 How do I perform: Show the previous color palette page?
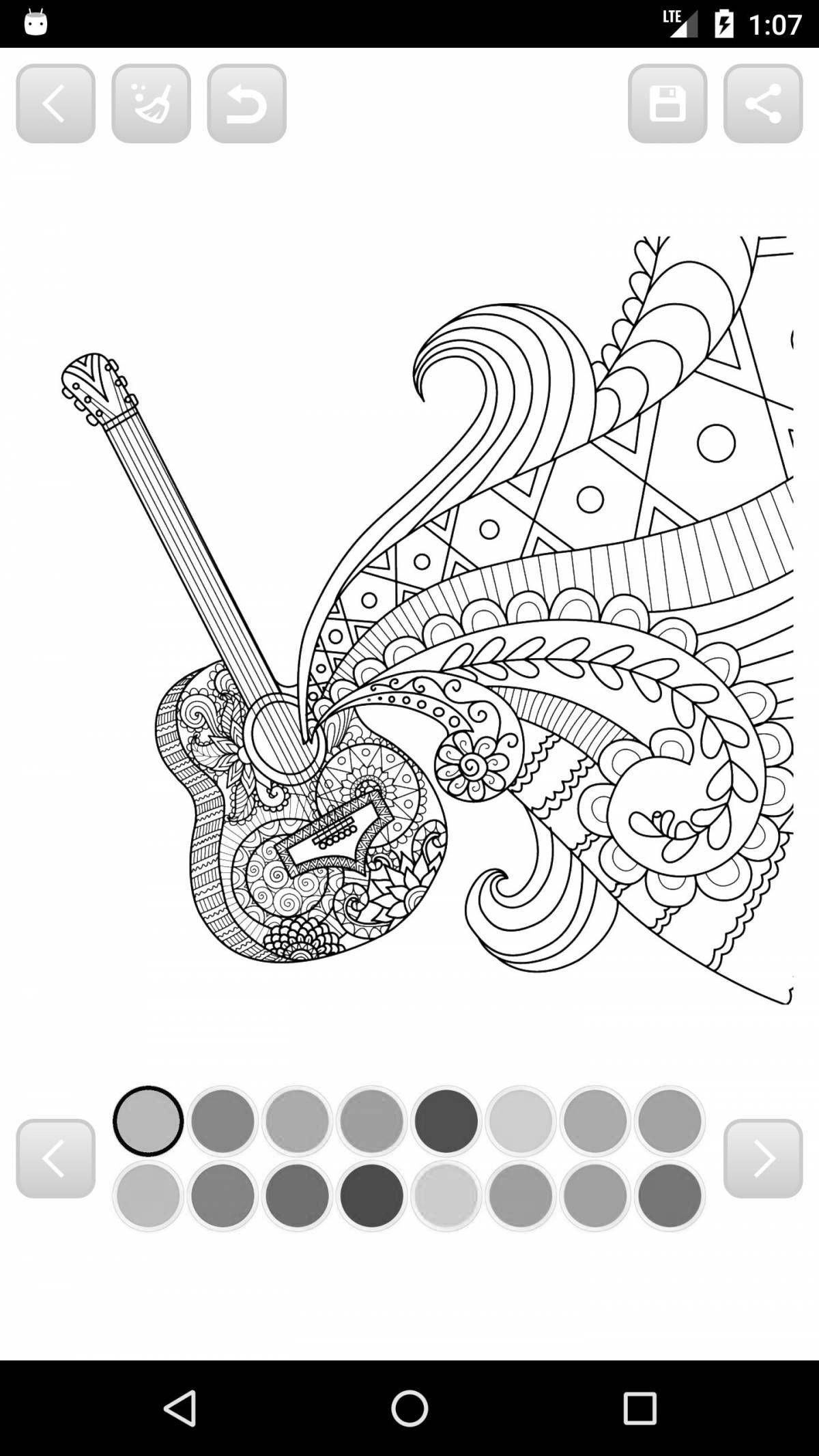pos(55,1158)
